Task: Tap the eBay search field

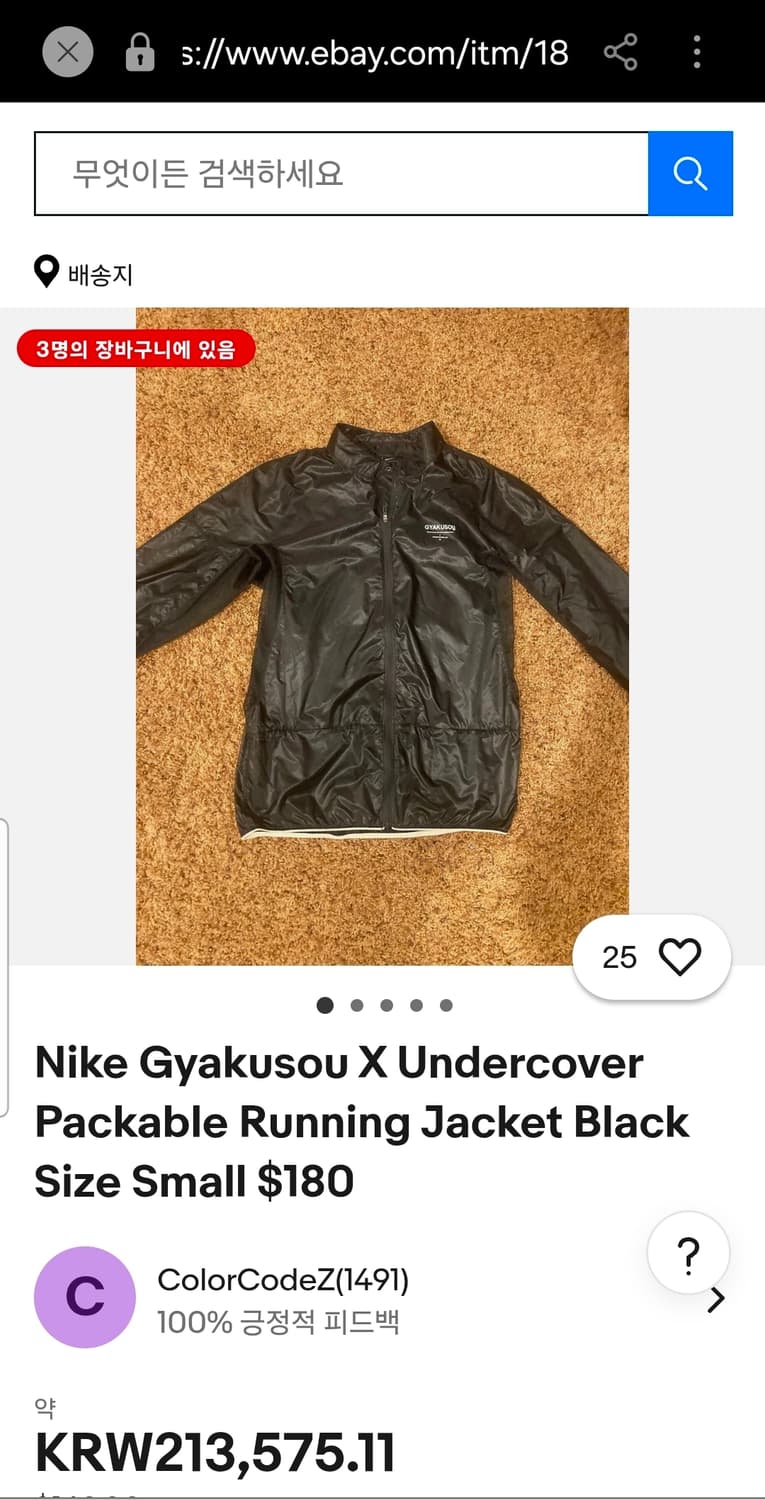Action: coord(341,173)
